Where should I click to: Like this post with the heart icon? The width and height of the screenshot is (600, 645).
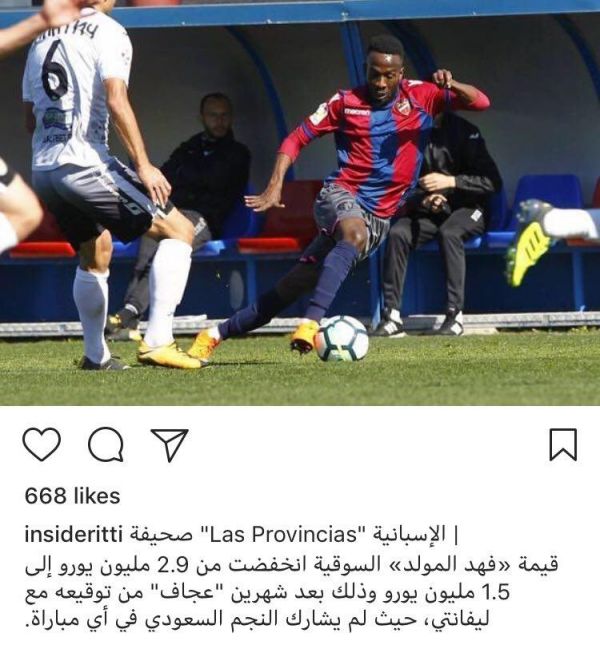point(41,444)
